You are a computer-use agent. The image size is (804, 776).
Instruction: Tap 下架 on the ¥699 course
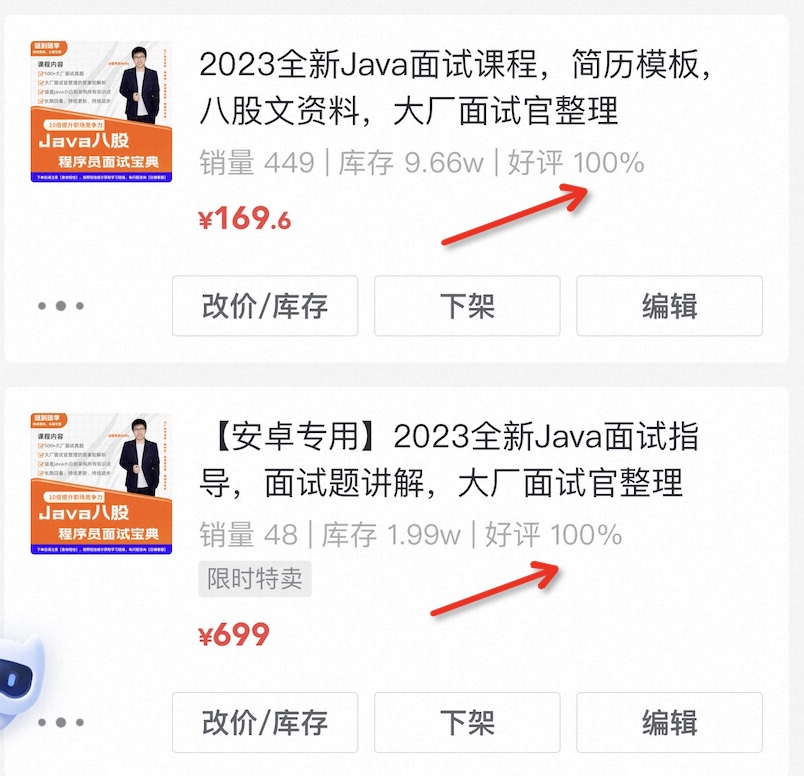tap(467, 722)
